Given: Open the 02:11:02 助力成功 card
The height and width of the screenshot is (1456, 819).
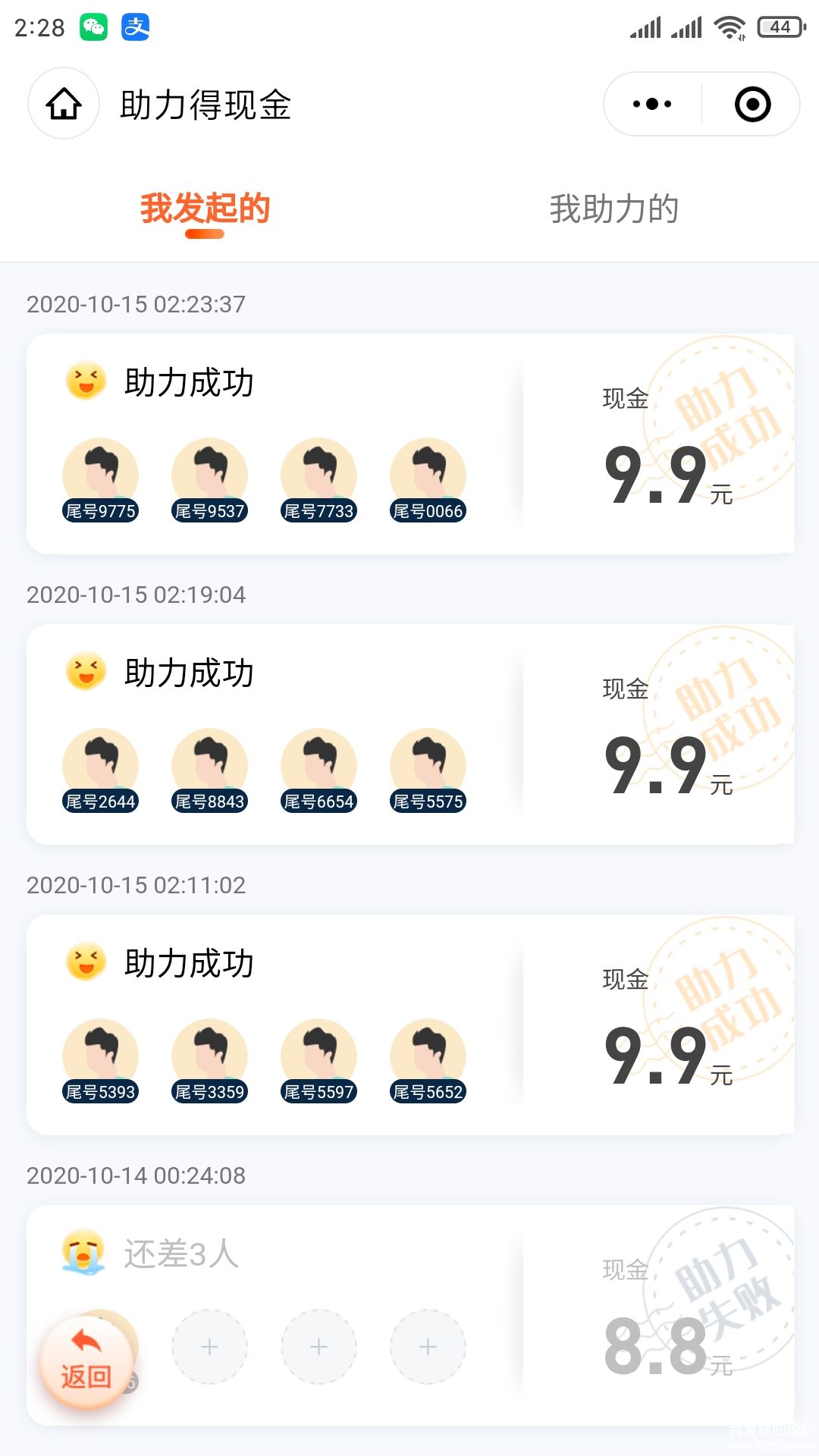Looking at the screenshot, I should pyautogui.click(x=409, y=1025).
